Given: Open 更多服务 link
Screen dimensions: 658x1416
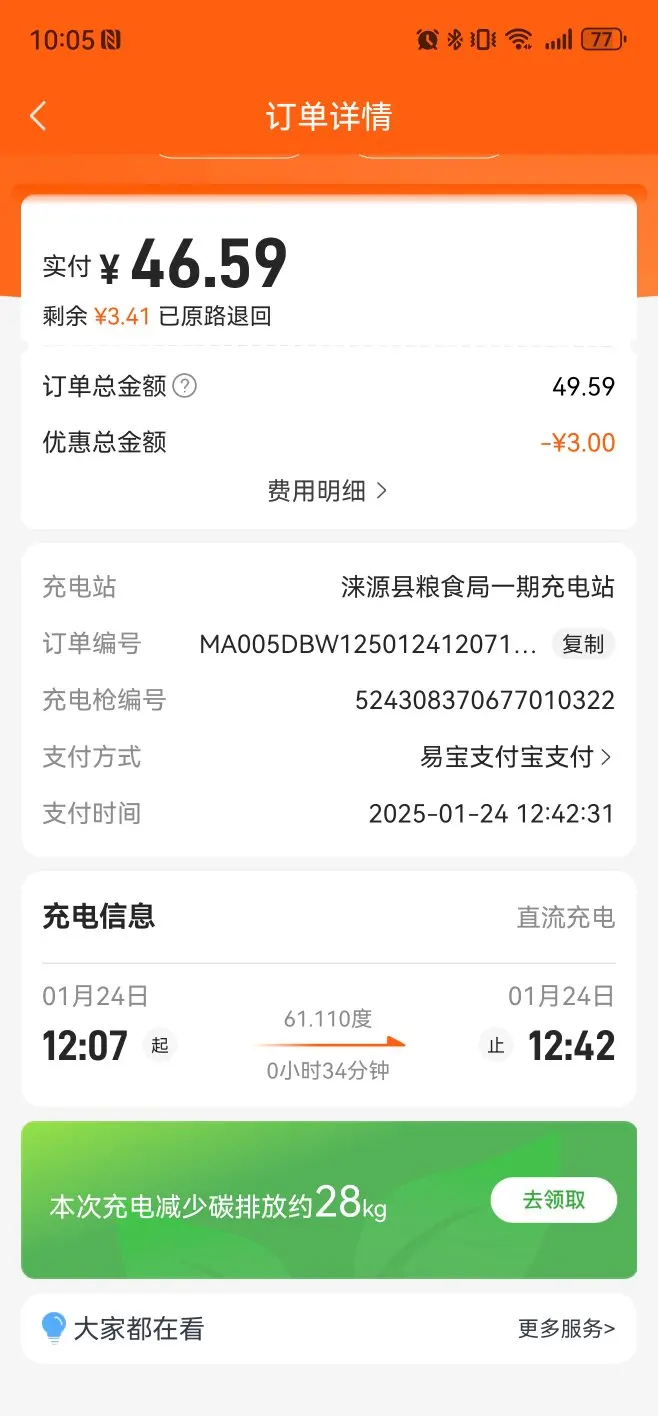Looking at the screenshot, I should tap(566, 1329).
